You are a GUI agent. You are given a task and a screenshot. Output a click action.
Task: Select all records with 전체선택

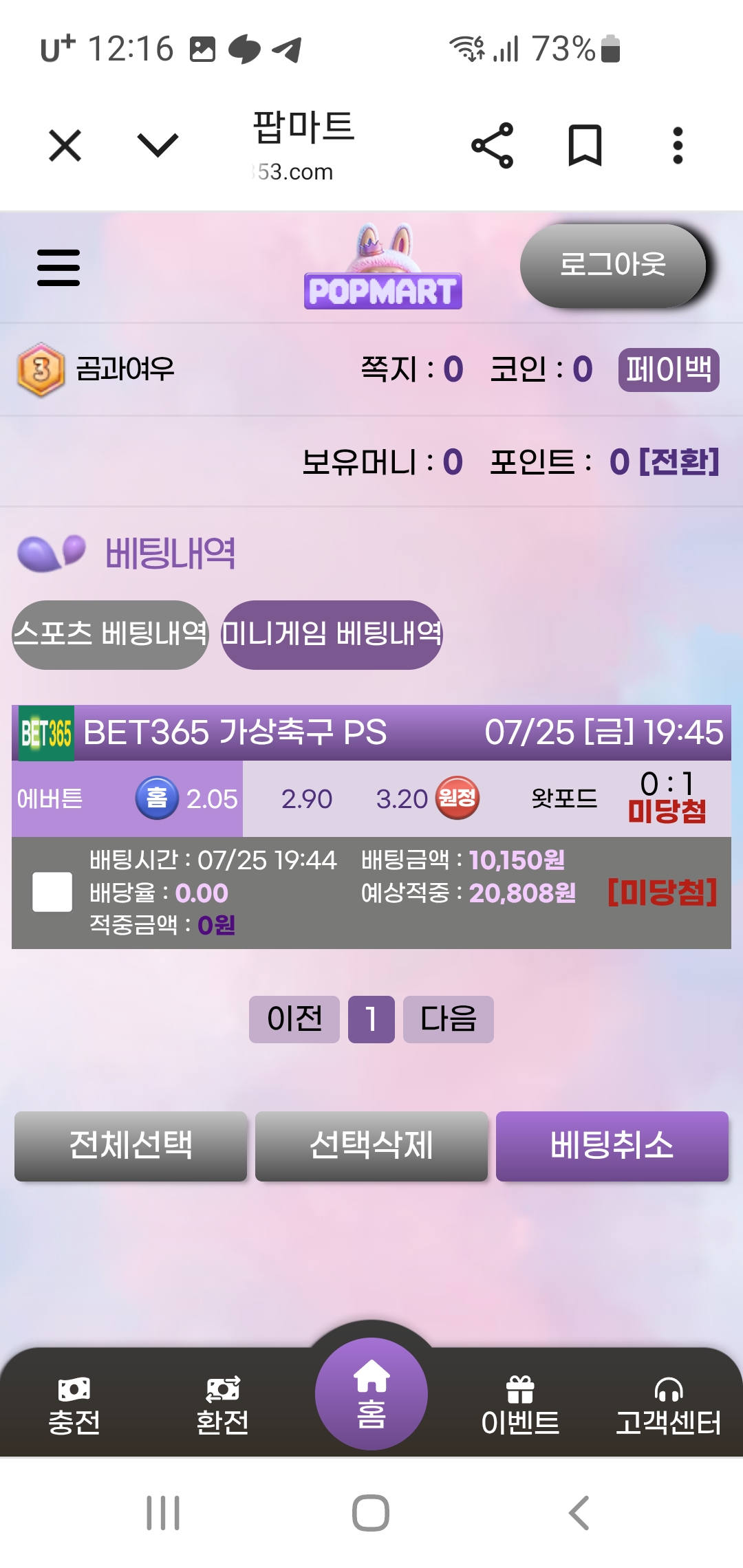coord(131,1146)
